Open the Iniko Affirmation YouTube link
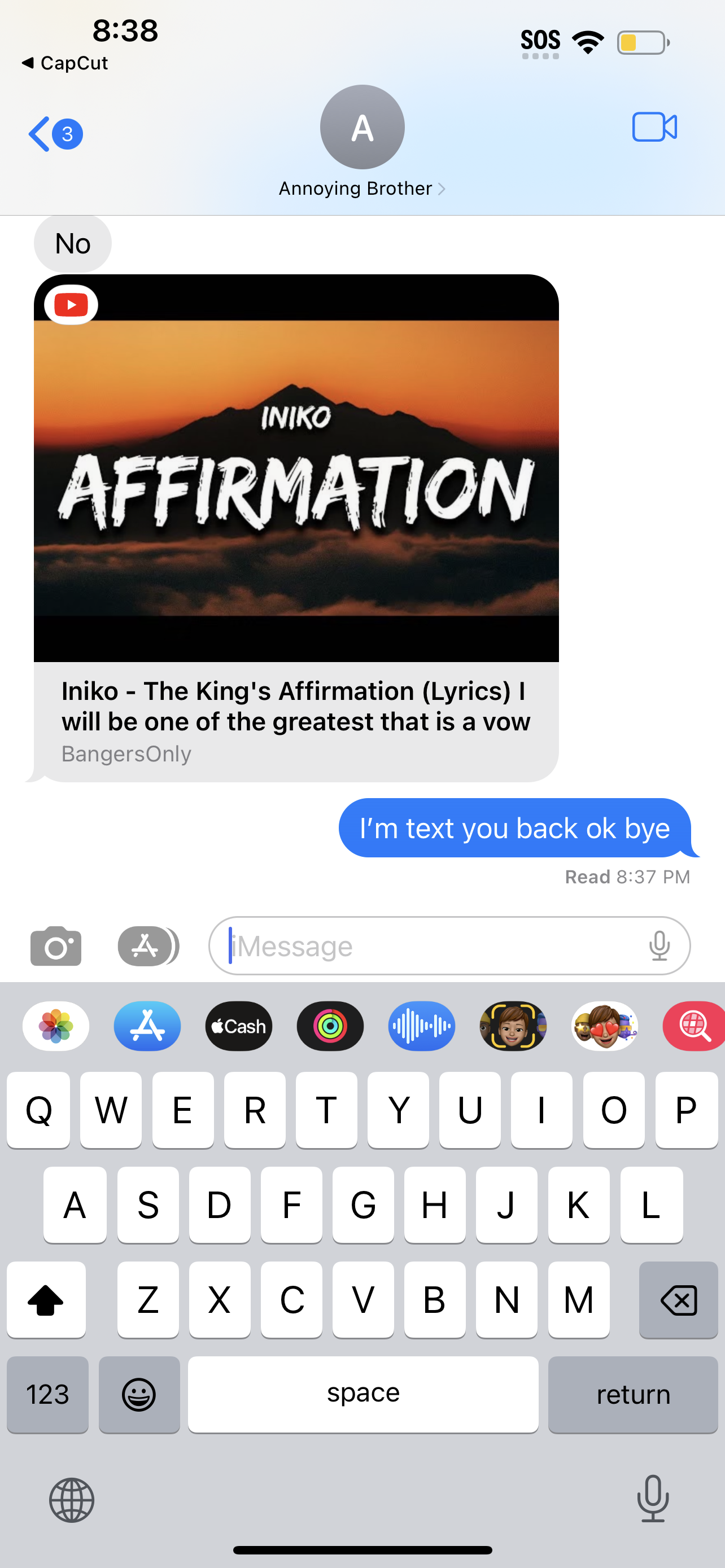 [296, 528]
